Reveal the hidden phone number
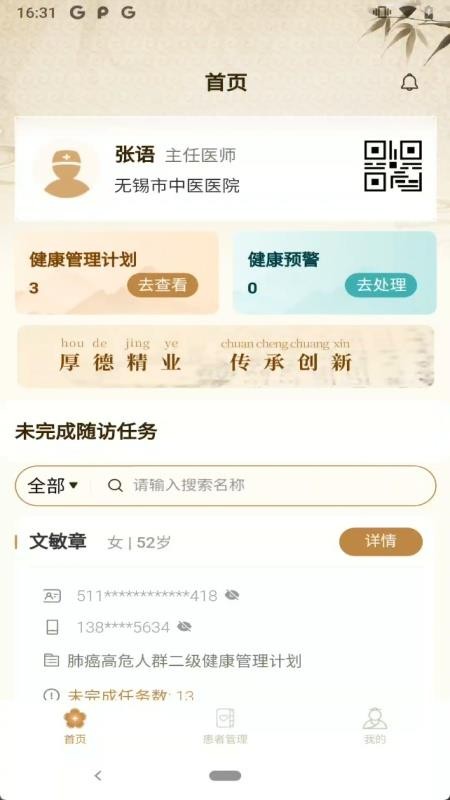450x800 pixels. click(184, 627)
